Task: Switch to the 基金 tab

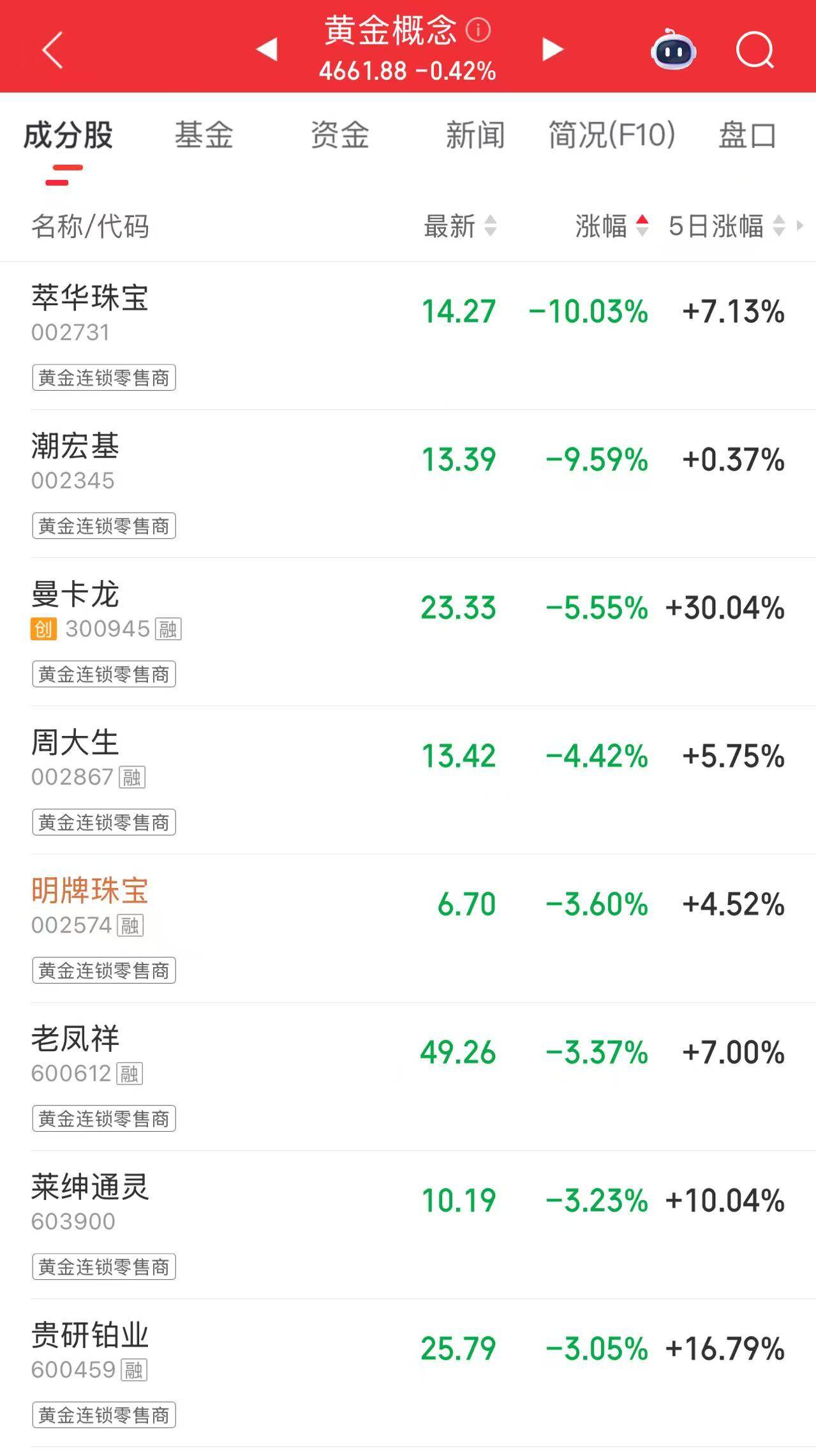Action: tap(204, 135)
